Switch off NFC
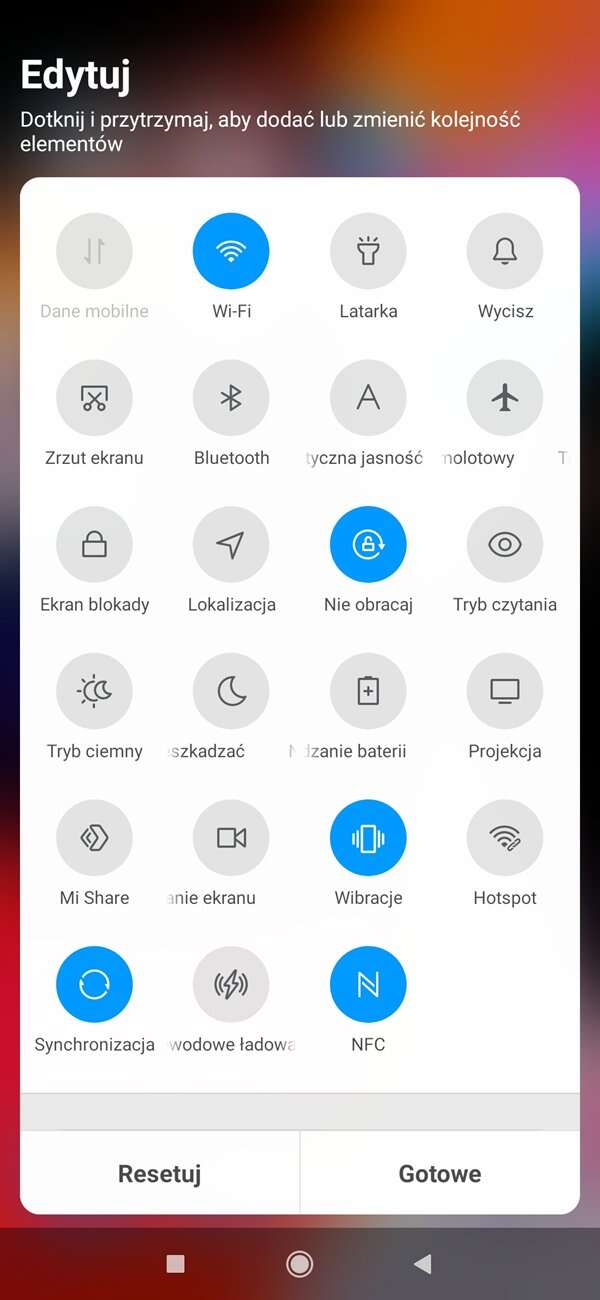This screenshot has width=600, height=1300. [368, 985]
